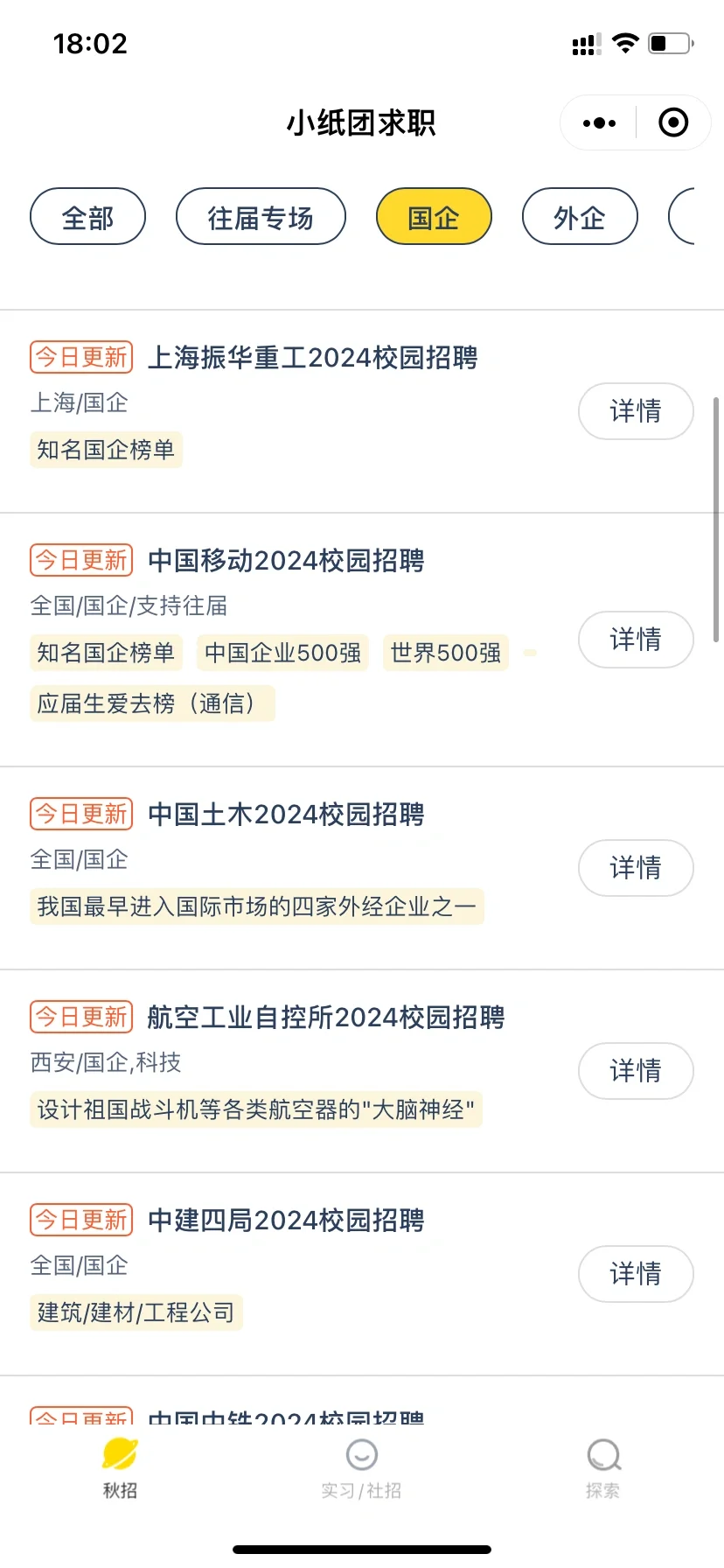Open the 中国土木2024校园招聘 listing
The width and height of the screenshot is (724, 1568).
point(286,814)
